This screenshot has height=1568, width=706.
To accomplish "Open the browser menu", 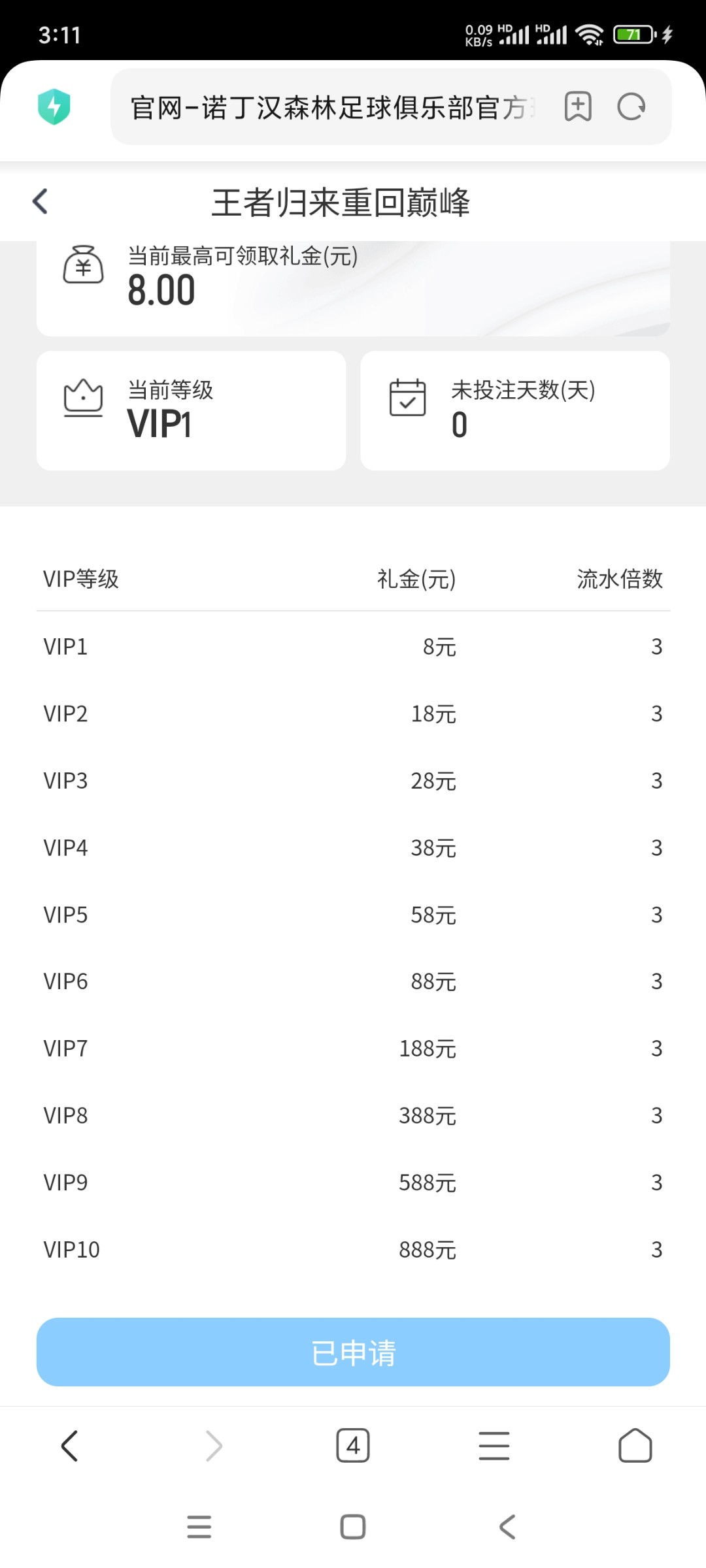I will tap(494, 1446).
